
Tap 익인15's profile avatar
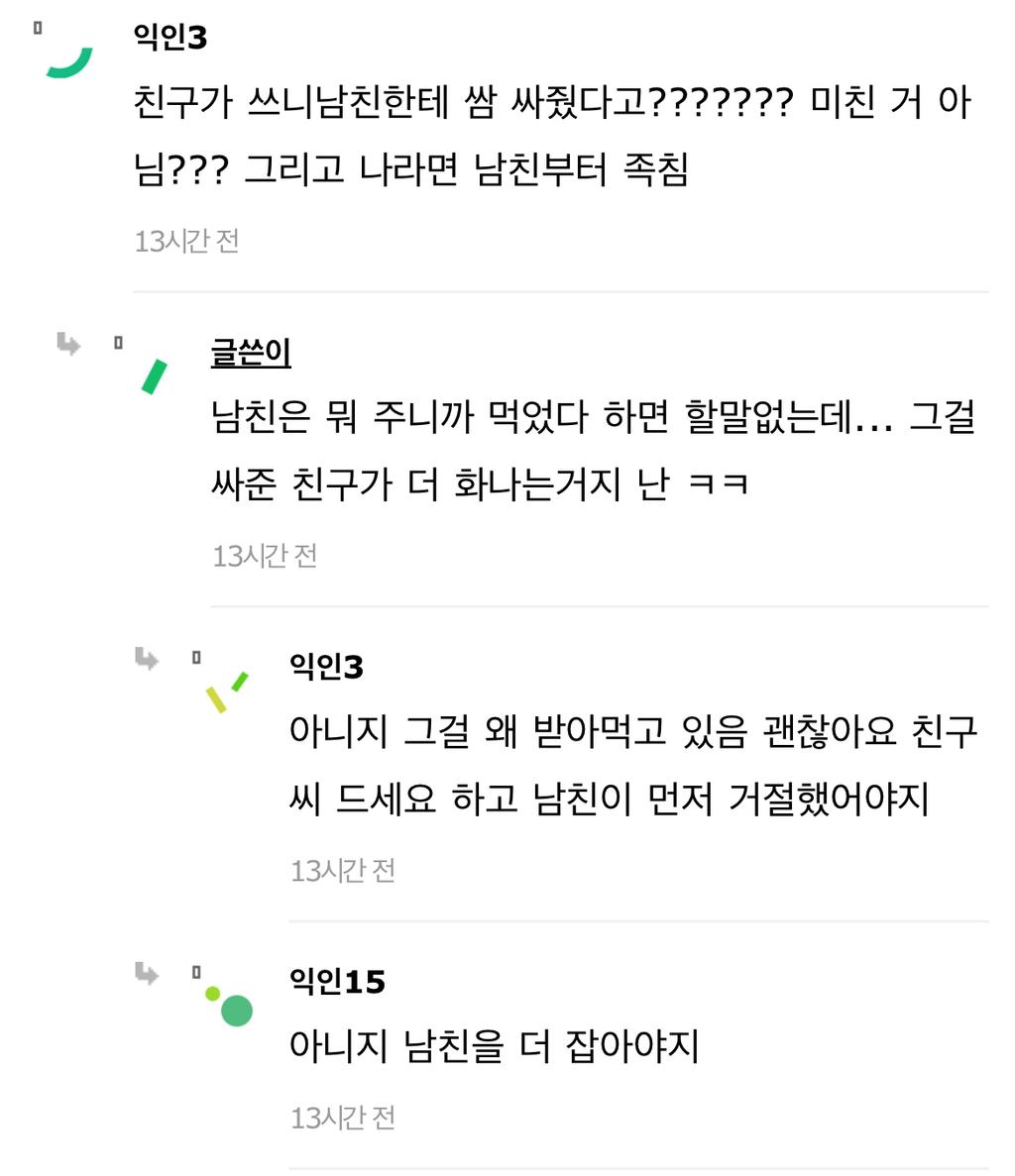pyautogui.click(x=230, y=1006)
